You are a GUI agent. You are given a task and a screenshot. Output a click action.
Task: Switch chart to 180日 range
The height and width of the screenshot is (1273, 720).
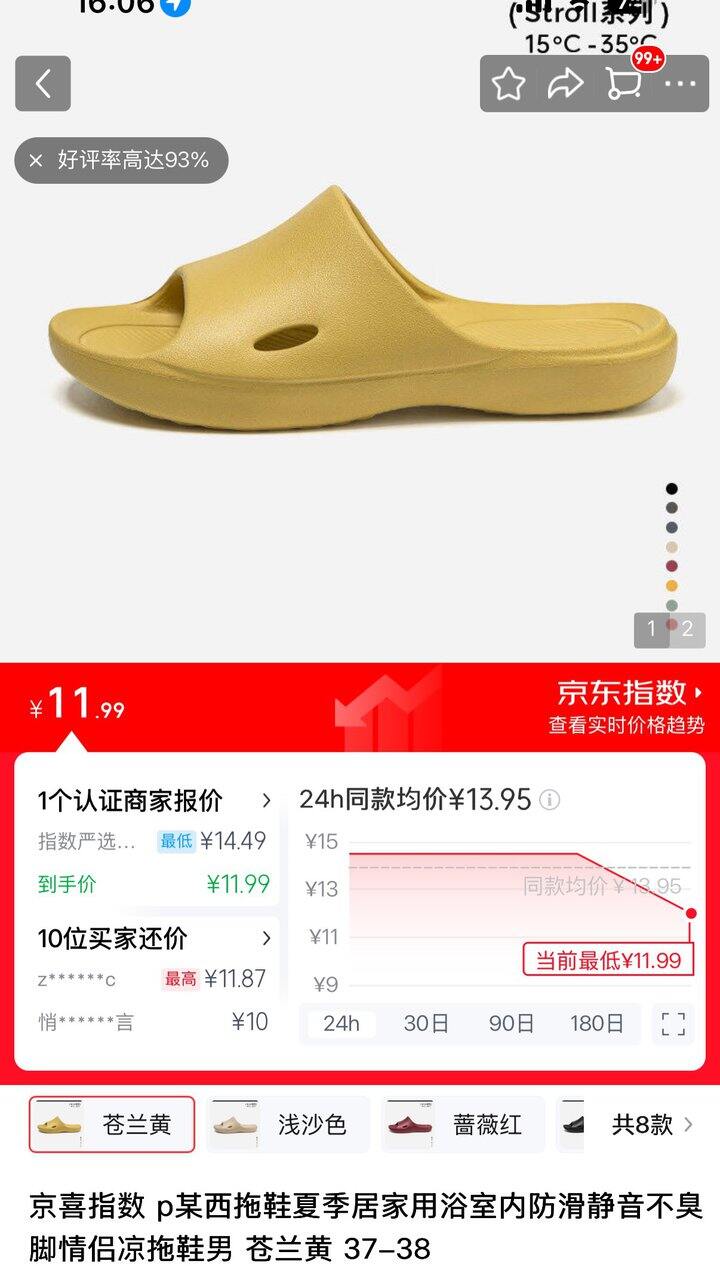(597, 1023)
